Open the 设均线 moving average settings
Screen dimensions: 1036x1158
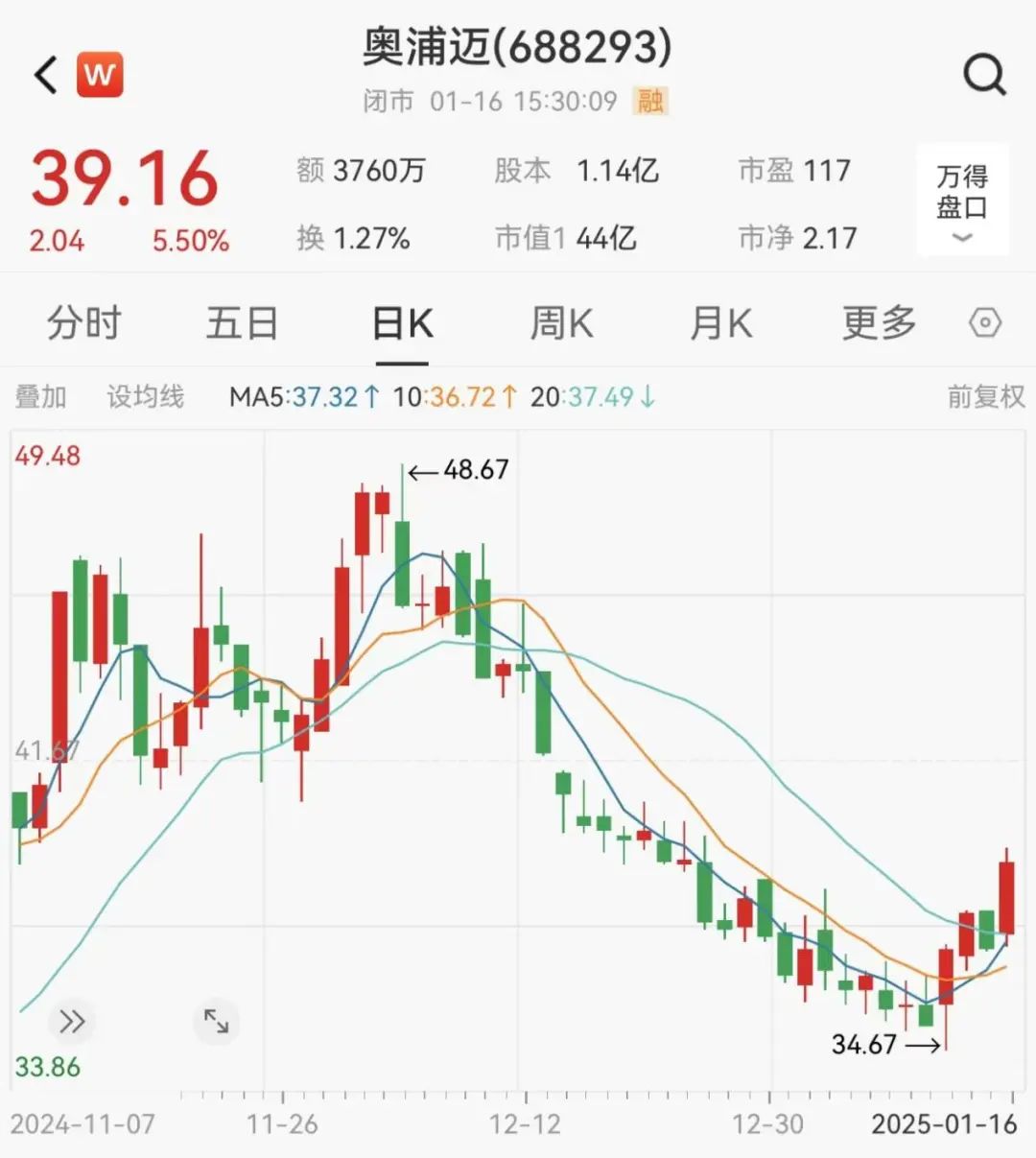[146, 395]
